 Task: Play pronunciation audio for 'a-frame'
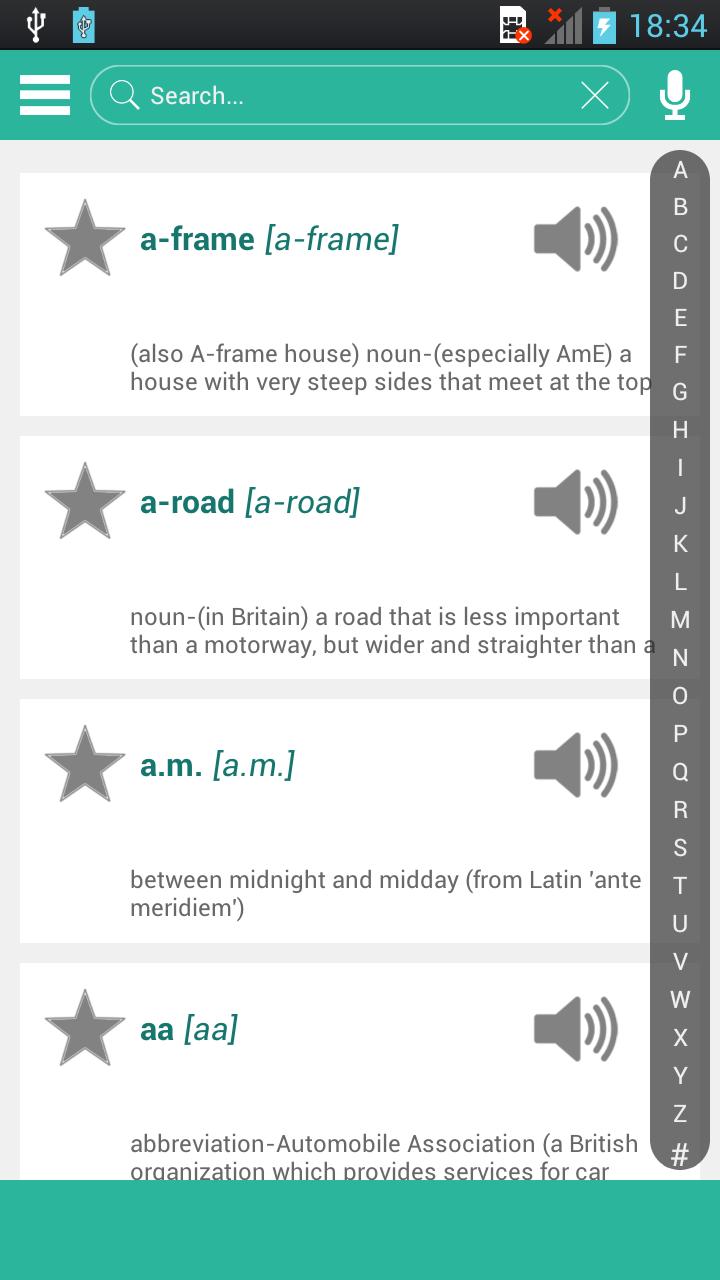pyautogui.click(x=576, y=239)
